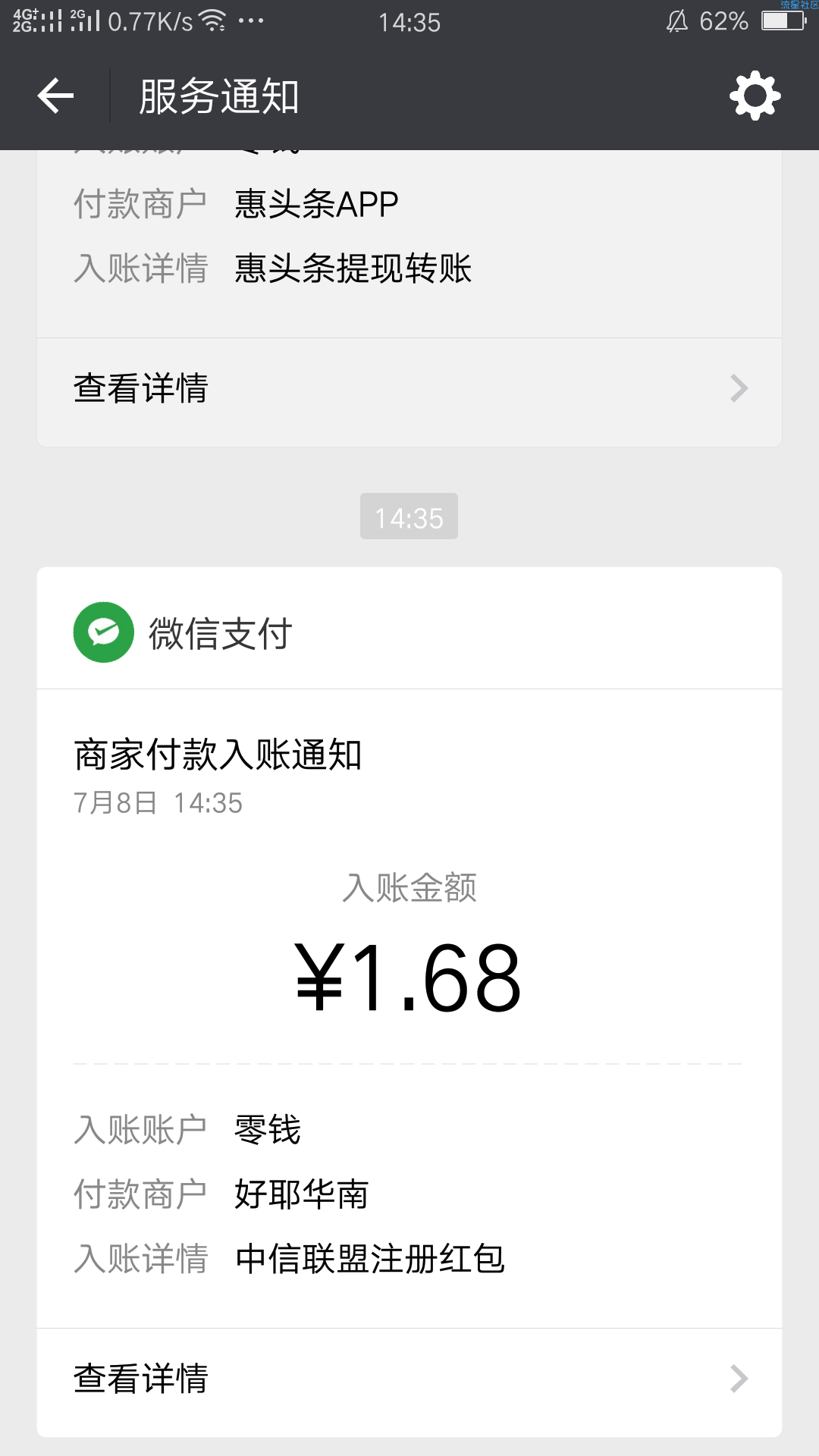Open the 微信支付 card header
Screen dimensions: 819x1456
pos(409,632)
